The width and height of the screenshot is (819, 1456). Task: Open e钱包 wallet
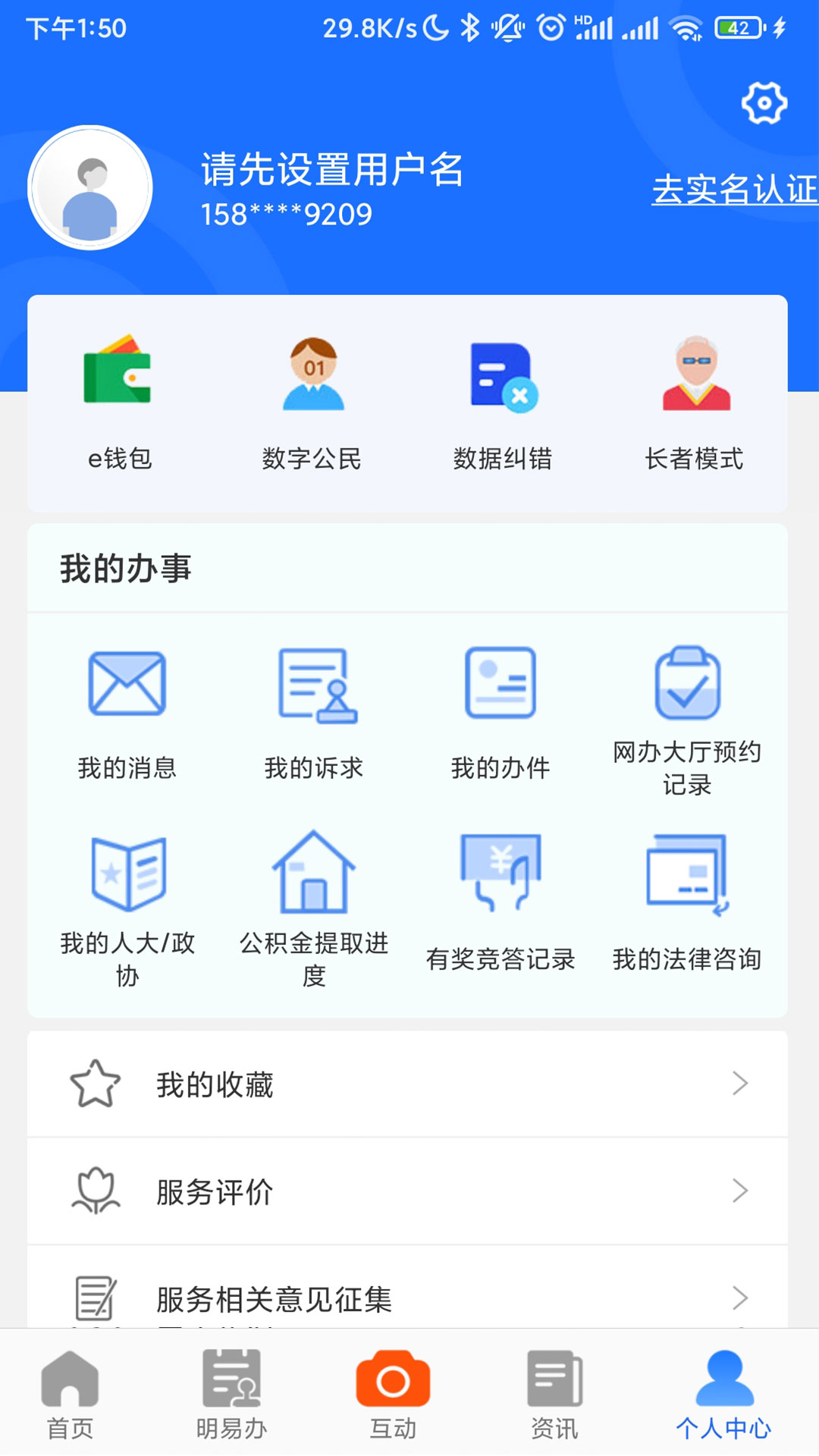tap(119, 402)
